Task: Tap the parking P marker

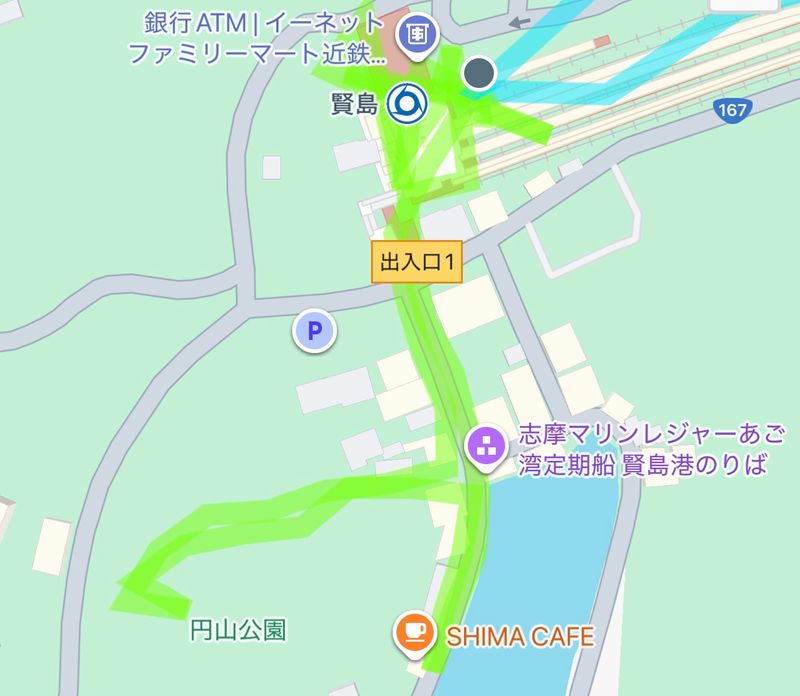Action: (x=315, y=330)
